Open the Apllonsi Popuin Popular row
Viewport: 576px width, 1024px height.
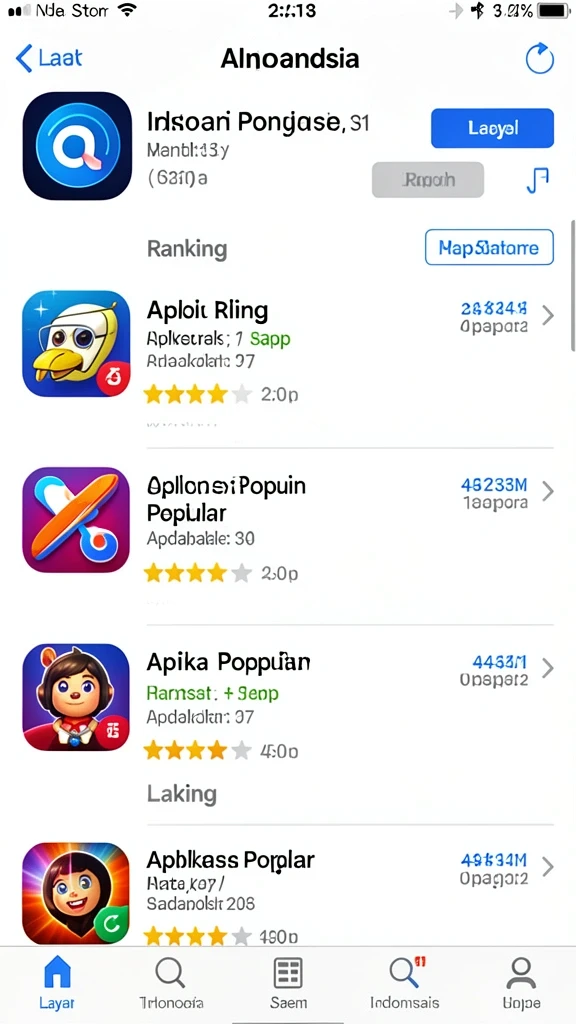pos(288,529)
